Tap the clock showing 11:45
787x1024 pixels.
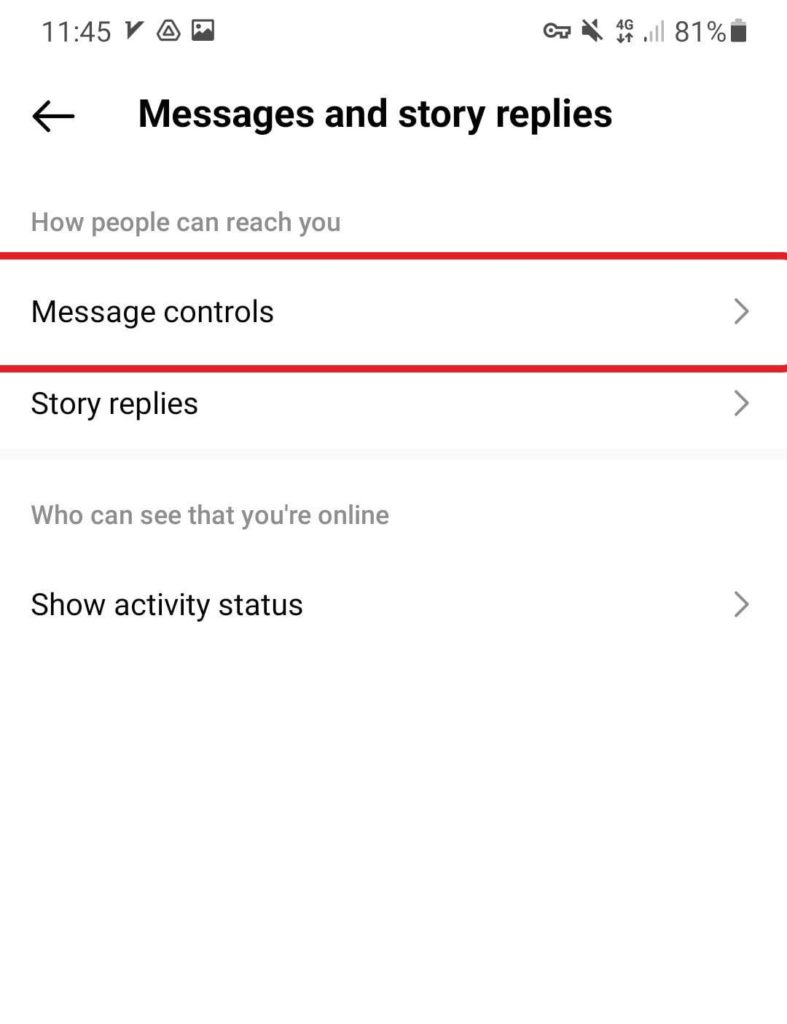coord(74,30)
